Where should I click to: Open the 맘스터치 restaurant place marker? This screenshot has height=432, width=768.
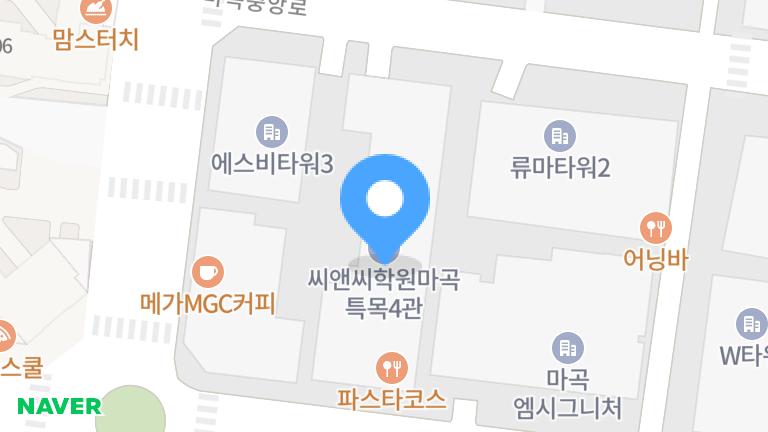[x=96, y=11]
